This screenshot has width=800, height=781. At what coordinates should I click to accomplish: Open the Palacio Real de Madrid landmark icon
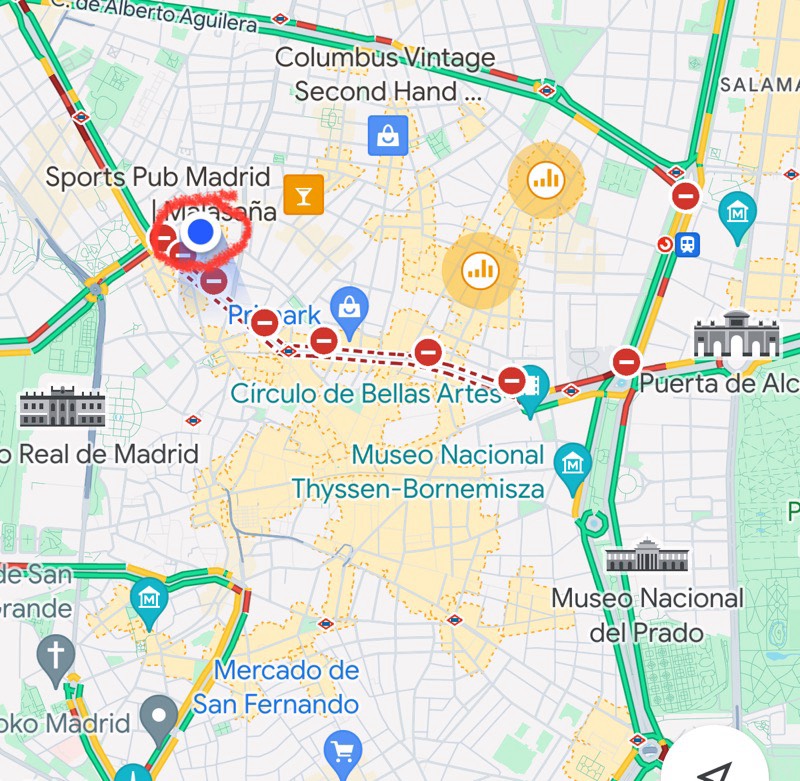[62, 407]
